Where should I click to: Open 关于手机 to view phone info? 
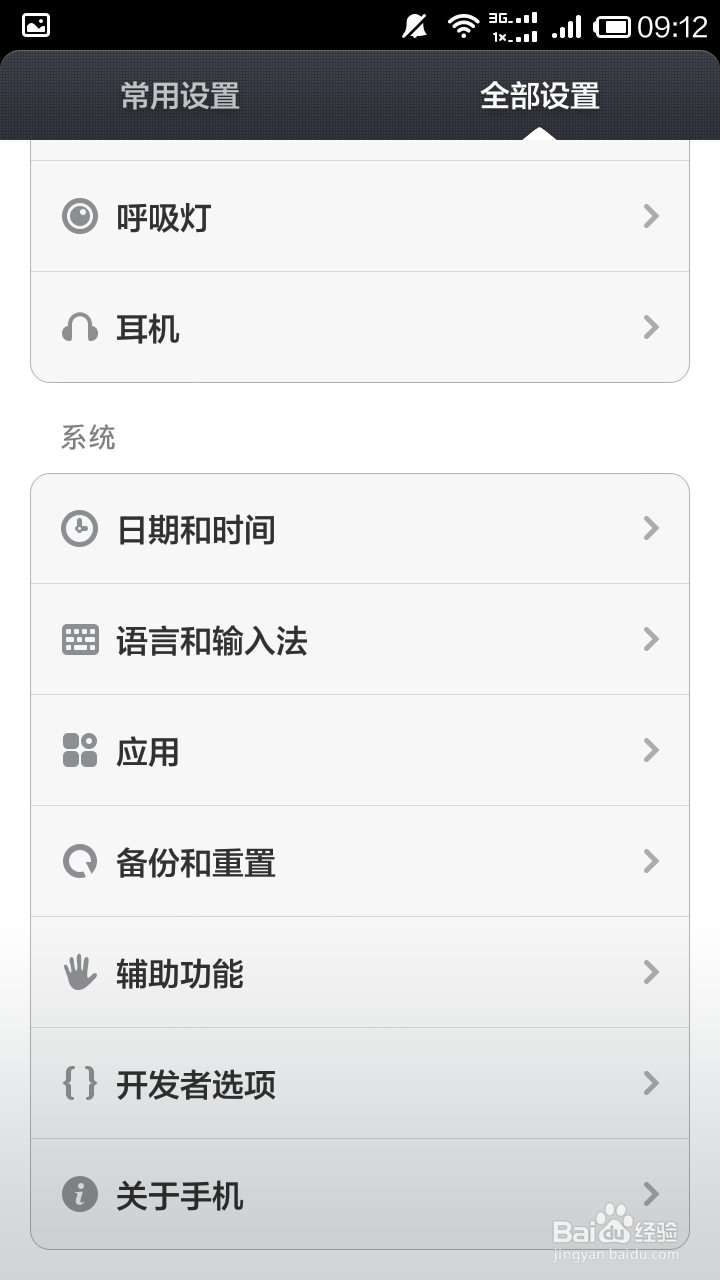[360, 1194]
